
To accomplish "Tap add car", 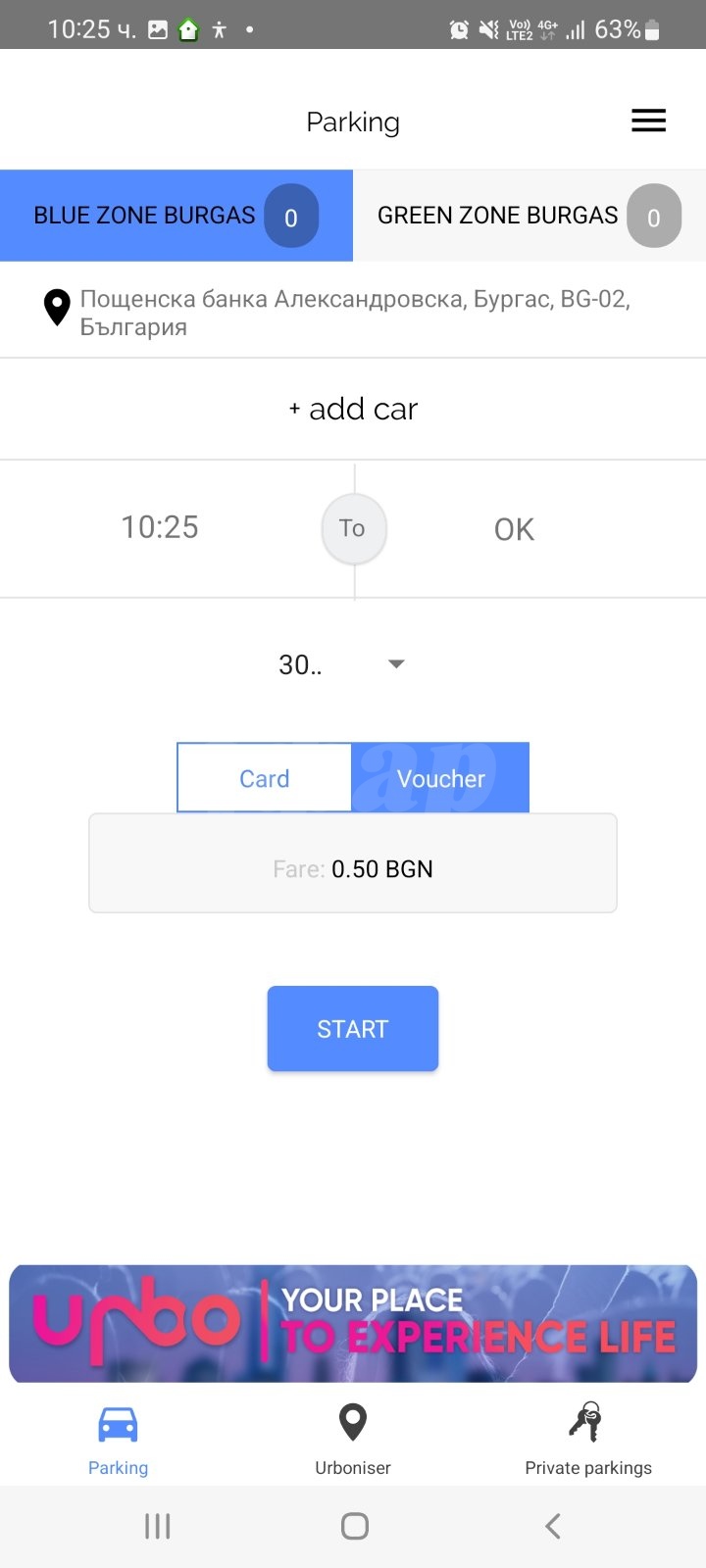I will 353,409.
